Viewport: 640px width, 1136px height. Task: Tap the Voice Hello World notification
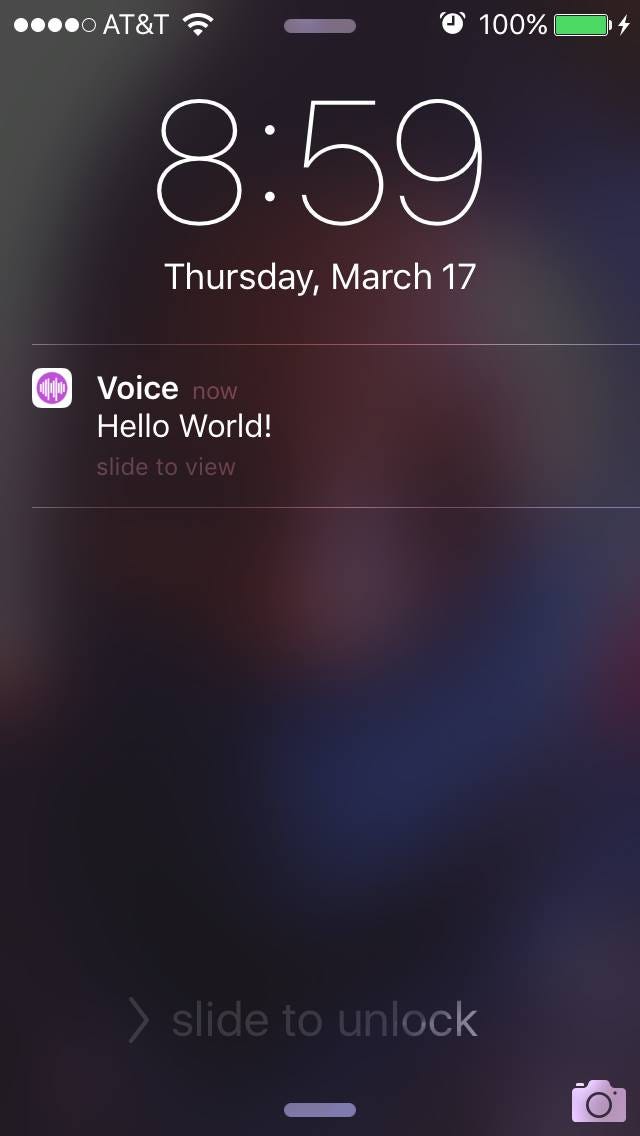point(320,426)
